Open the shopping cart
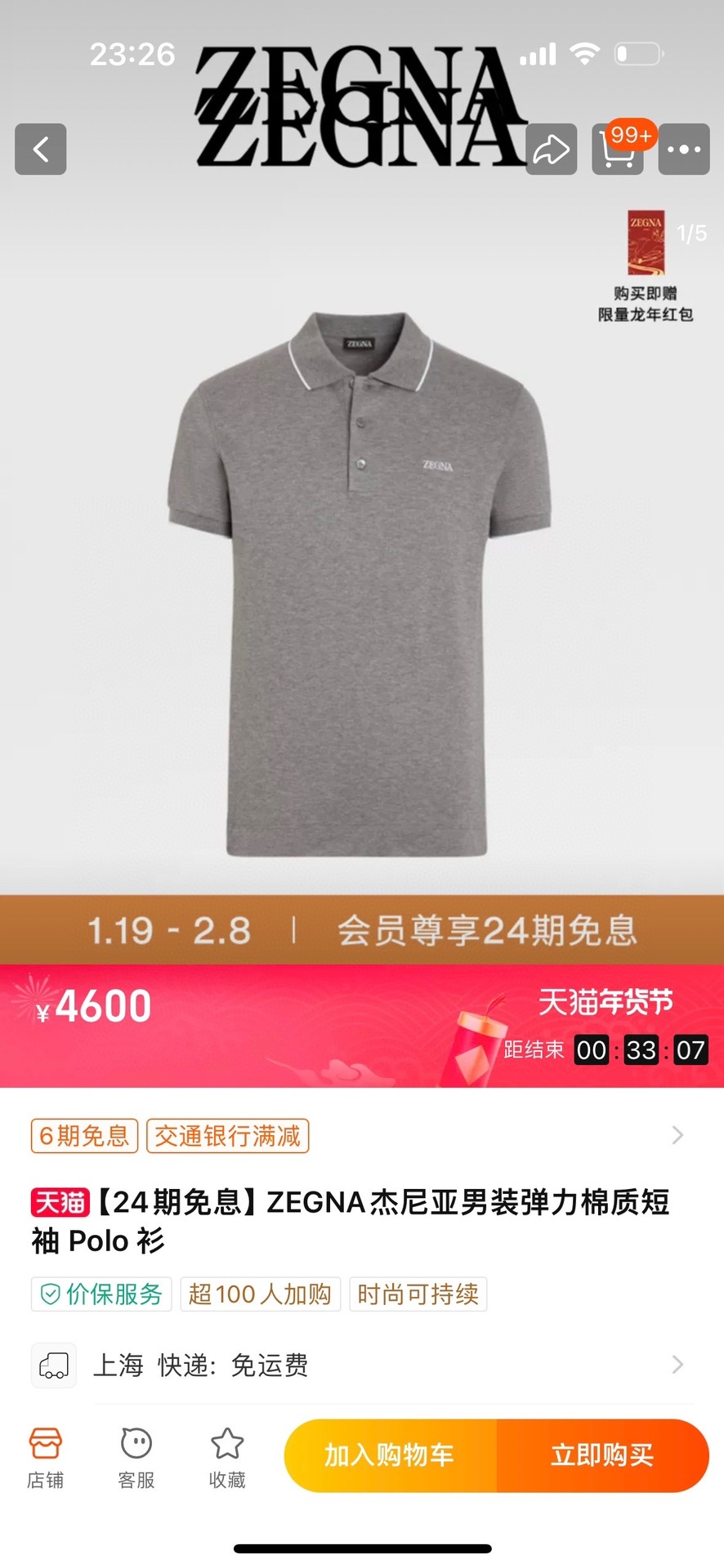 [x=618, y=149]
